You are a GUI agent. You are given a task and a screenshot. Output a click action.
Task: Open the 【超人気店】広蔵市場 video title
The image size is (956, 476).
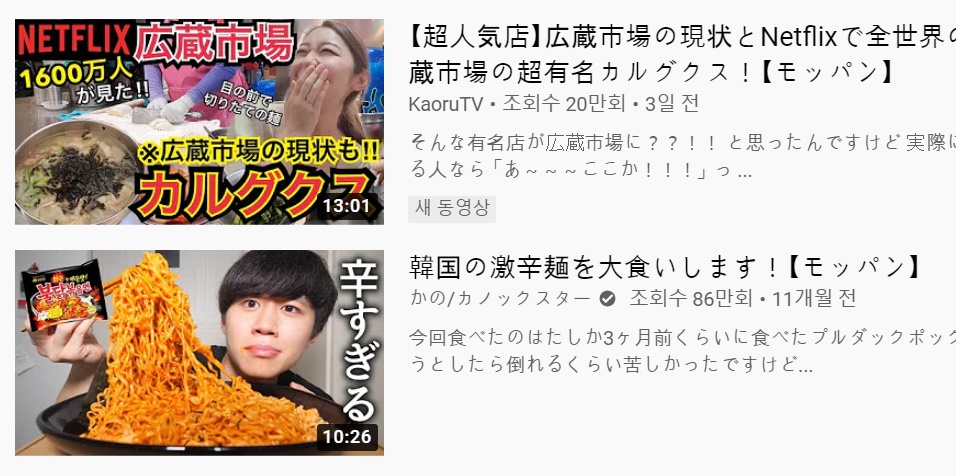(x=680, y=55)
